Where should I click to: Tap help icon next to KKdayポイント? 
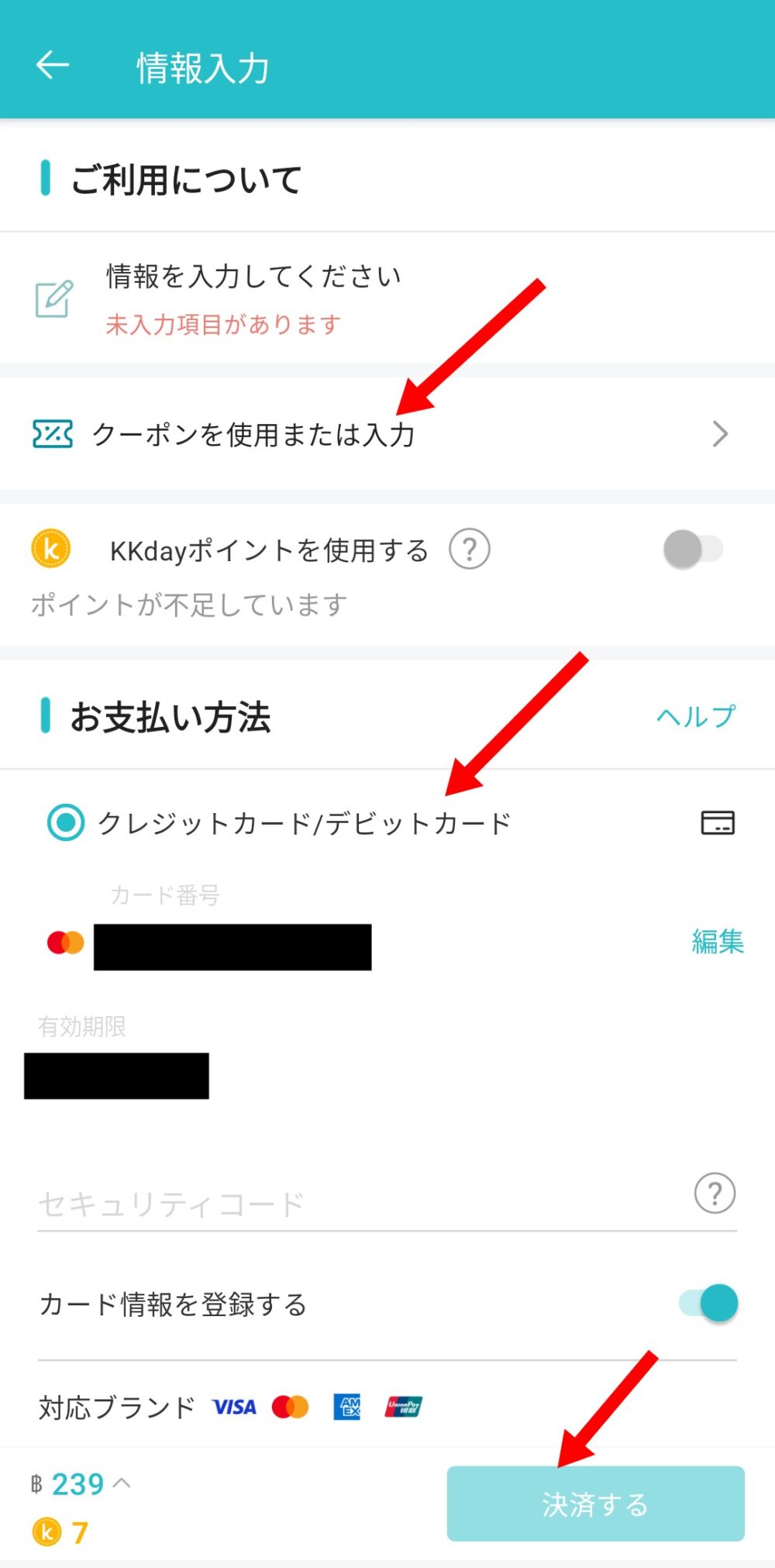coord(470,550)
